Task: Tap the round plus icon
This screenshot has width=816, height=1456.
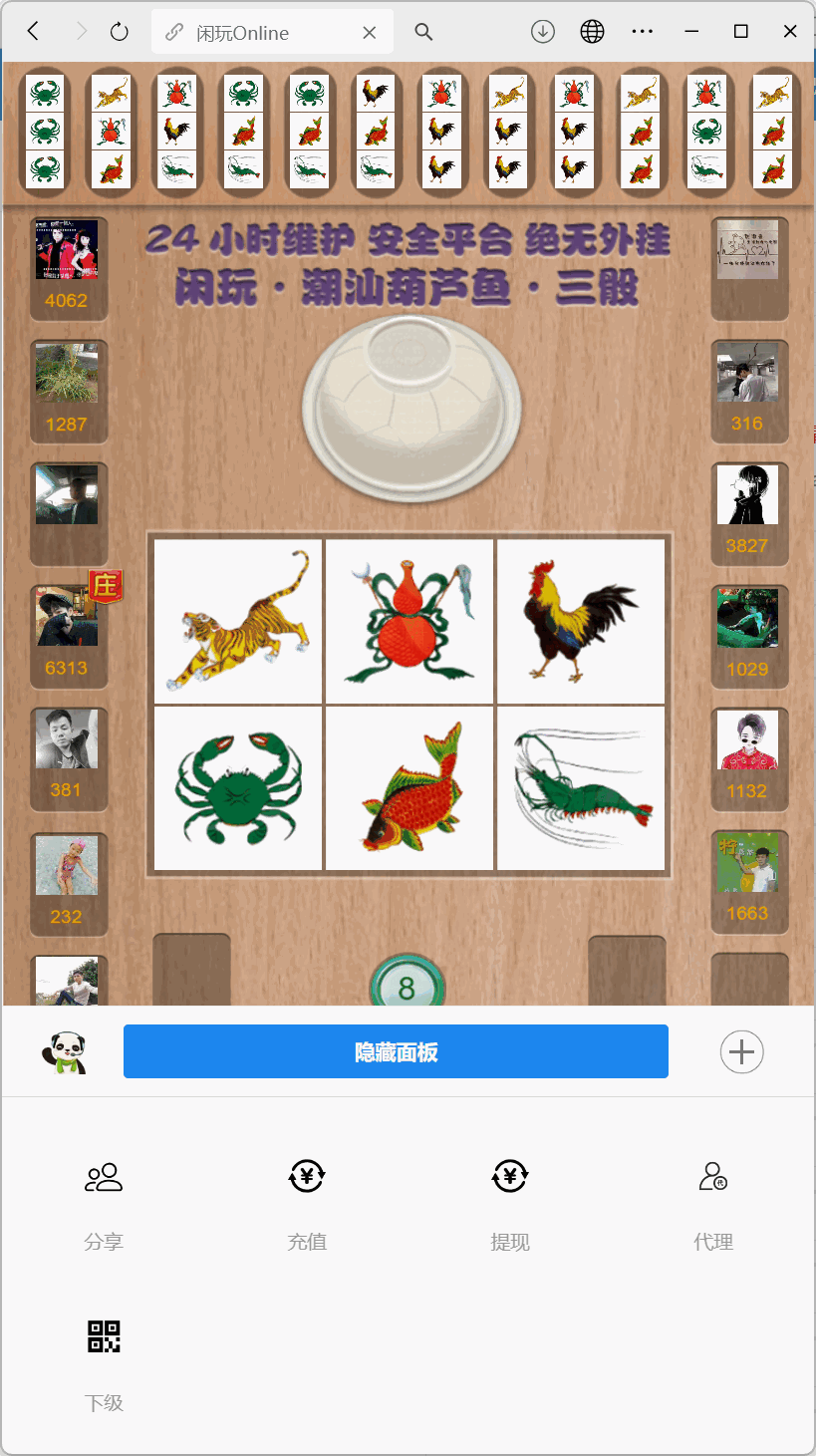Action: 741,1051
